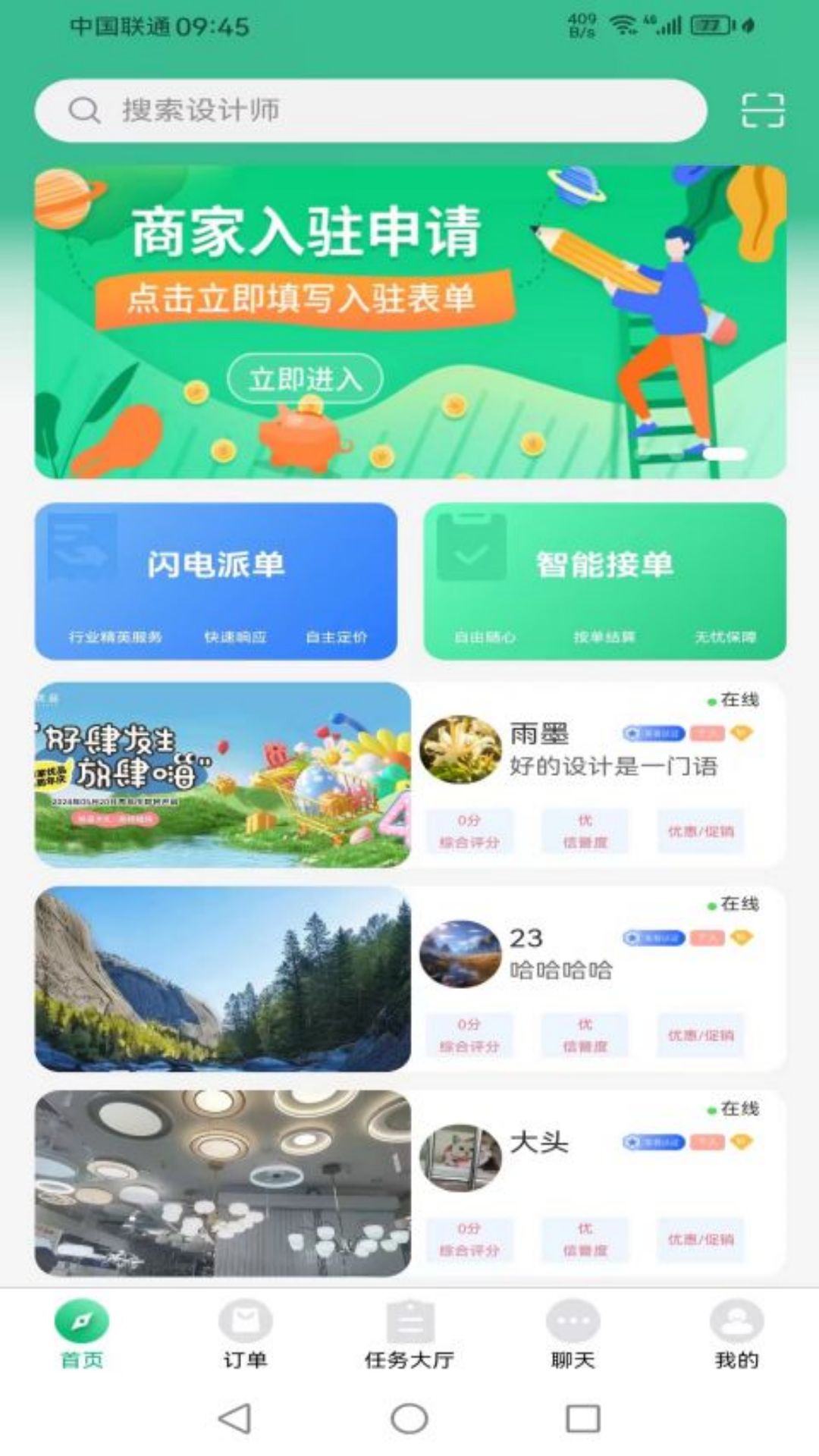Open the 智能接单 card

(x=604, y=581)
